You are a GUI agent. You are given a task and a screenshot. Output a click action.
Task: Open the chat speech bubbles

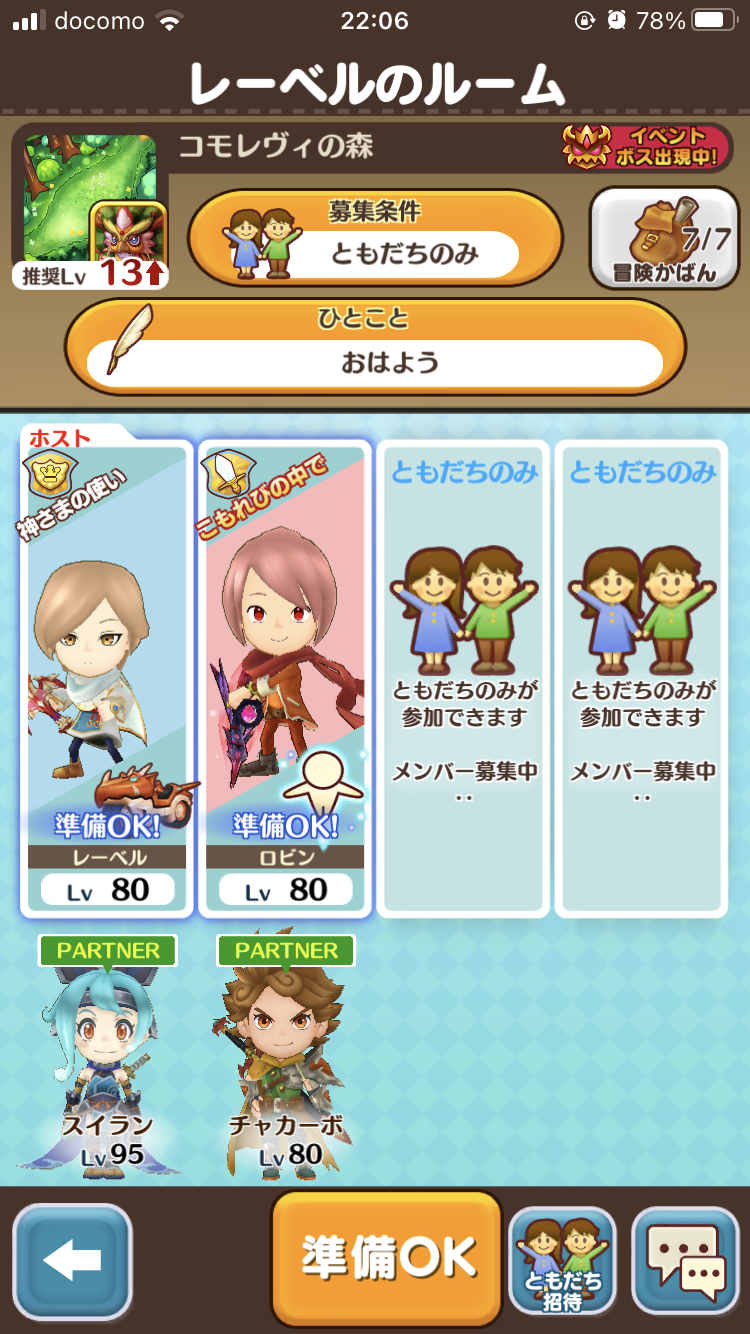click(685, 1260)
